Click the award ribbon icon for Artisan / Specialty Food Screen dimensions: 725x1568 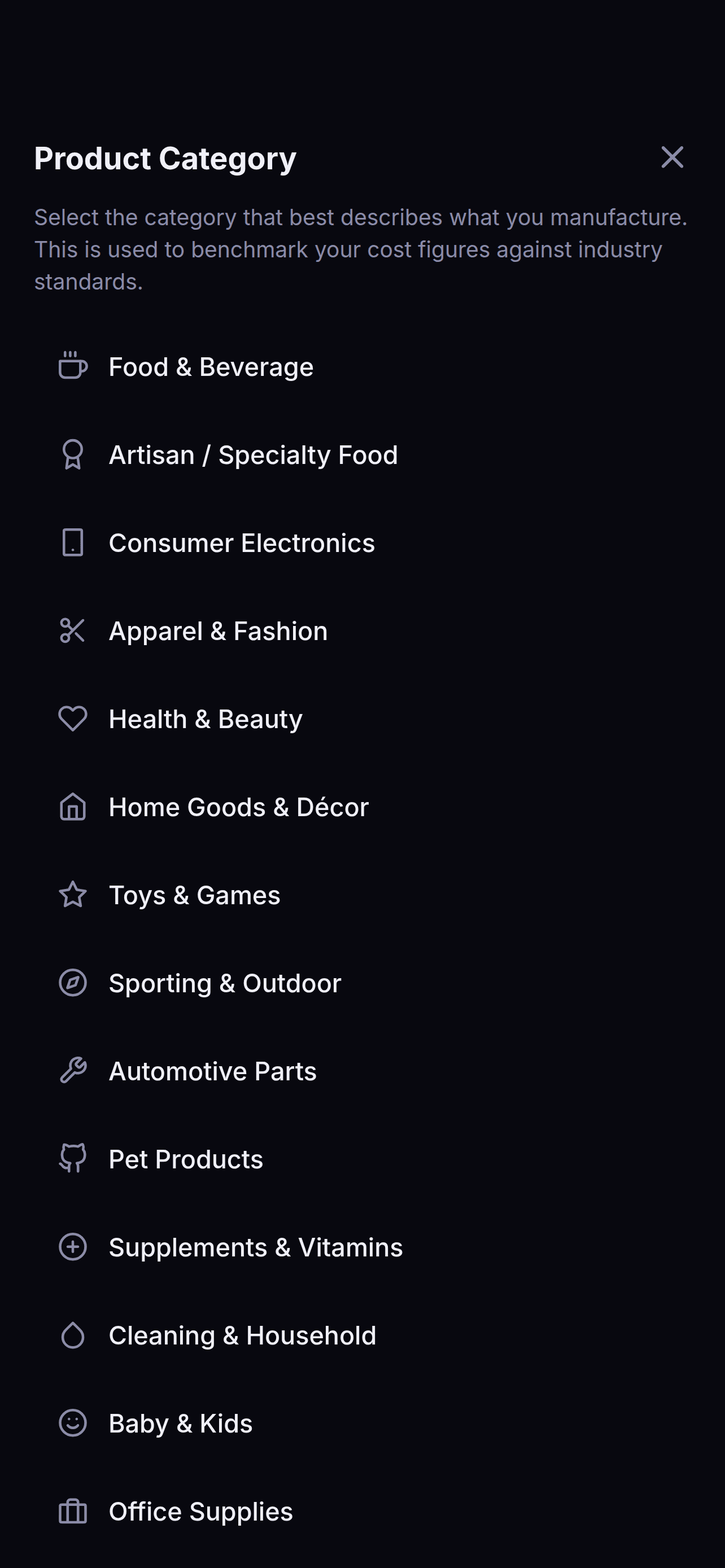coord(72,454)
